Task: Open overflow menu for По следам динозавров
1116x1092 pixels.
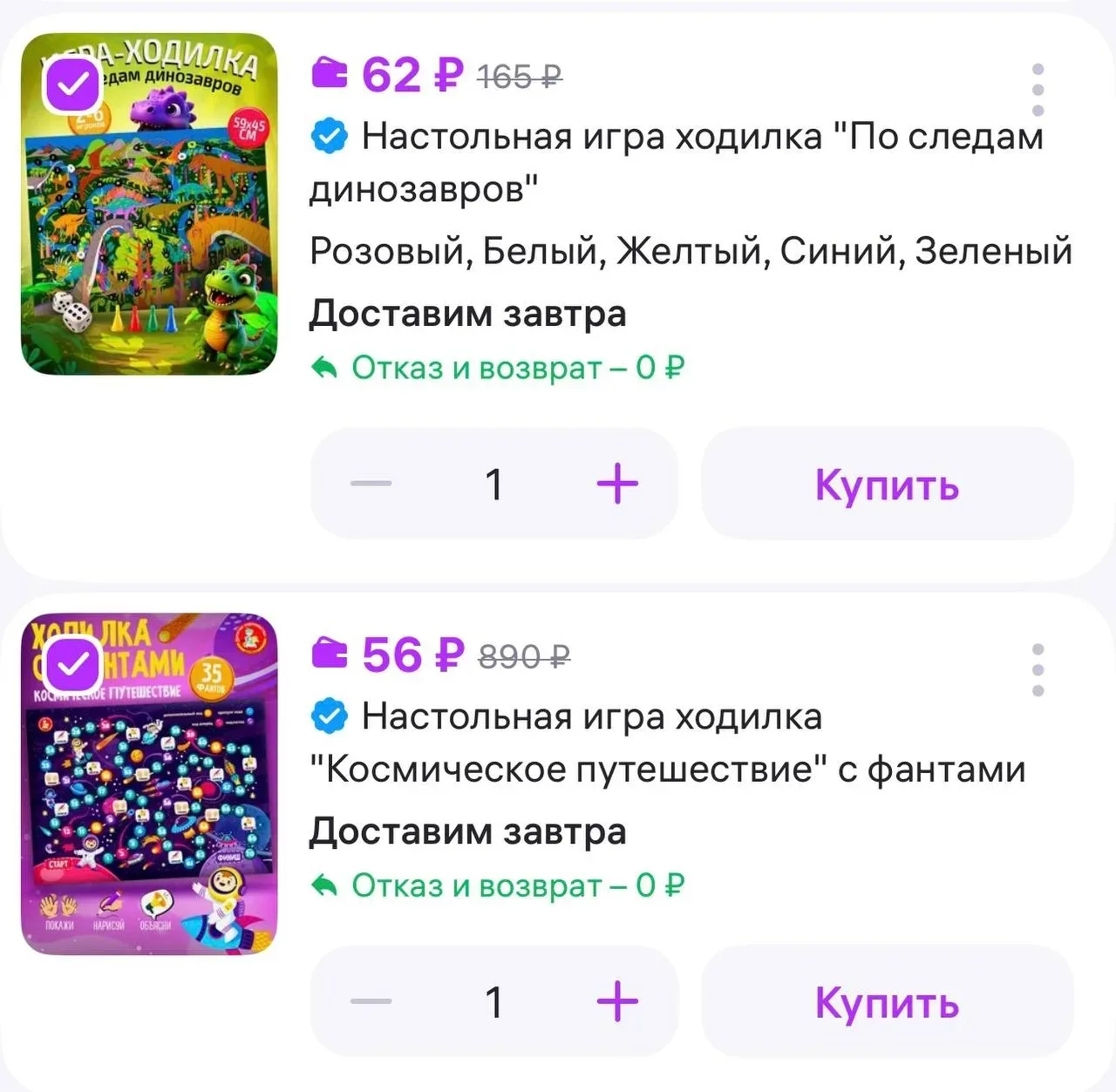Action: pos(1038,90)
